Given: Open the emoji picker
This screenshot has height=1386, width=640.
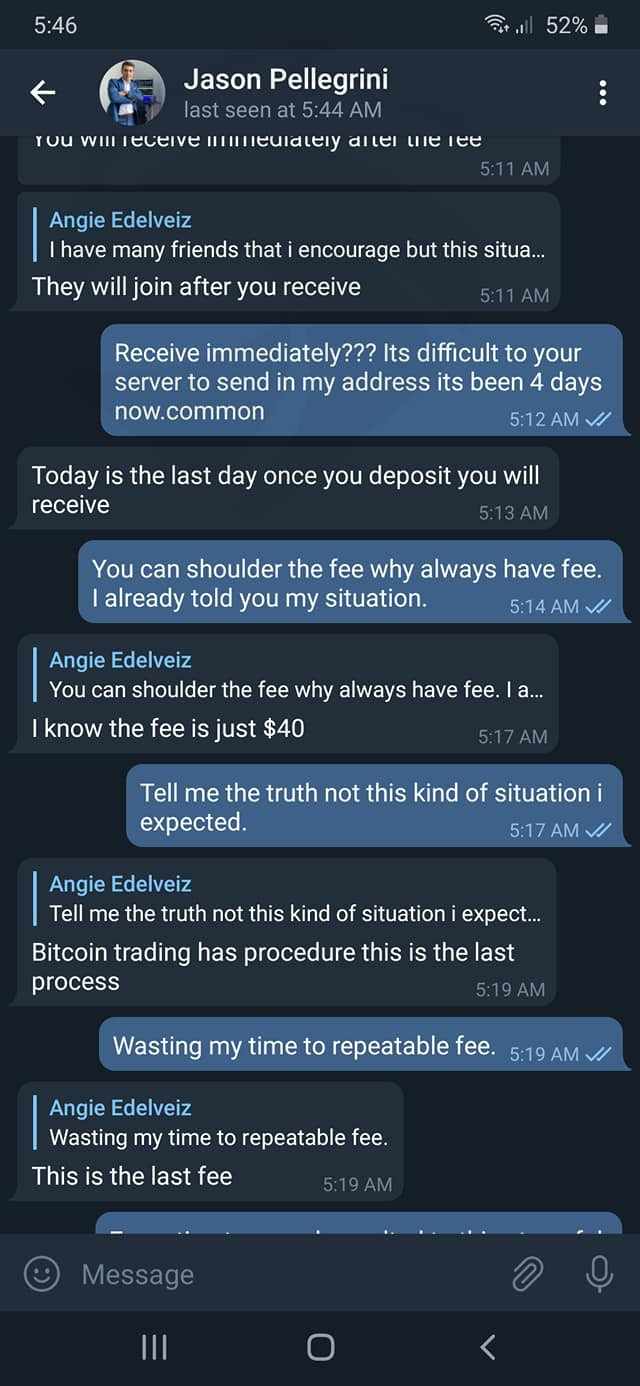Looking at the screenshot, I should point(41,1274).
